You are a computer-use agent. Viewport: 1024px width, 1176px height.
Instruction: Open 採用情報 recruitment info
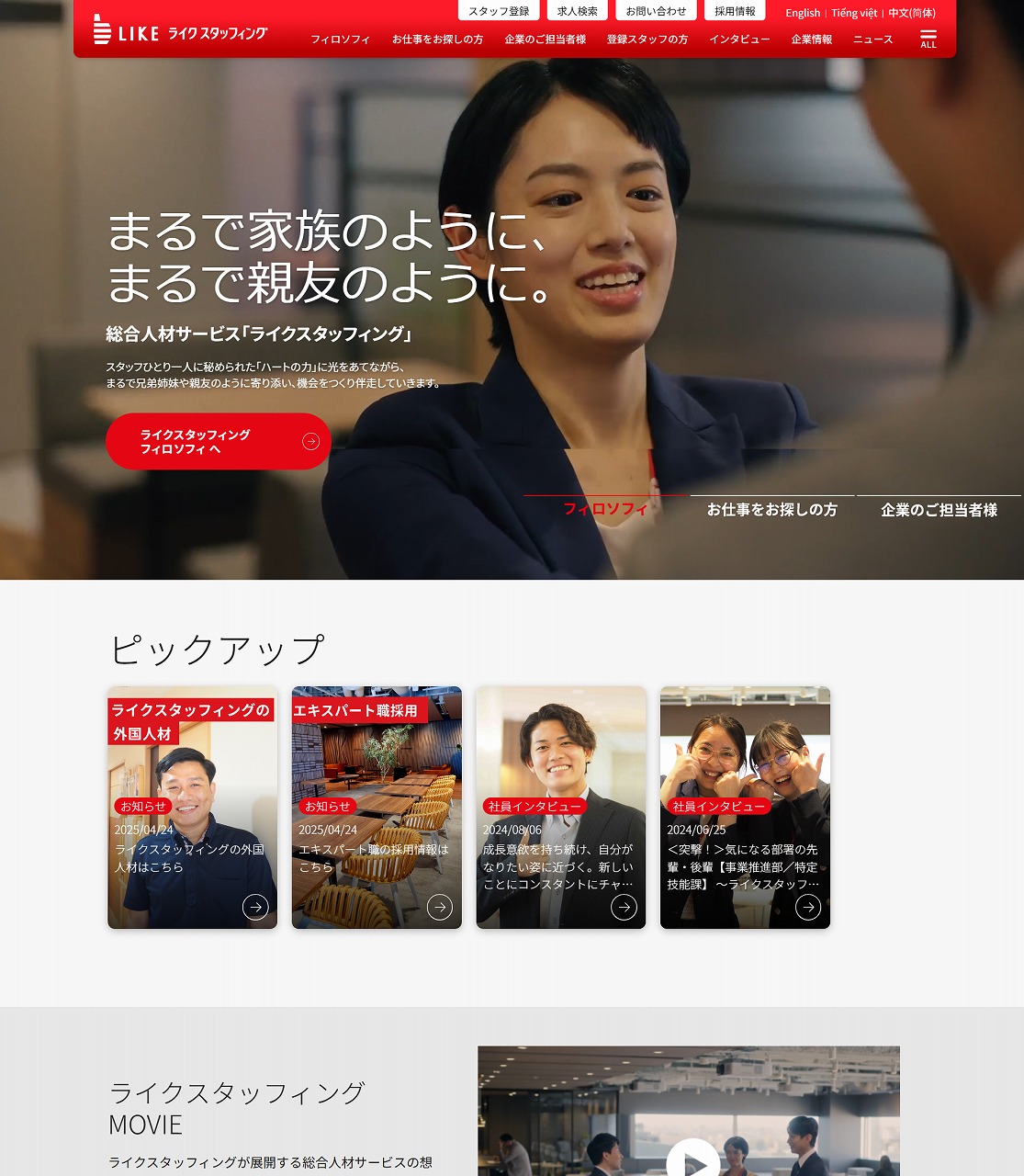[735, 11]
